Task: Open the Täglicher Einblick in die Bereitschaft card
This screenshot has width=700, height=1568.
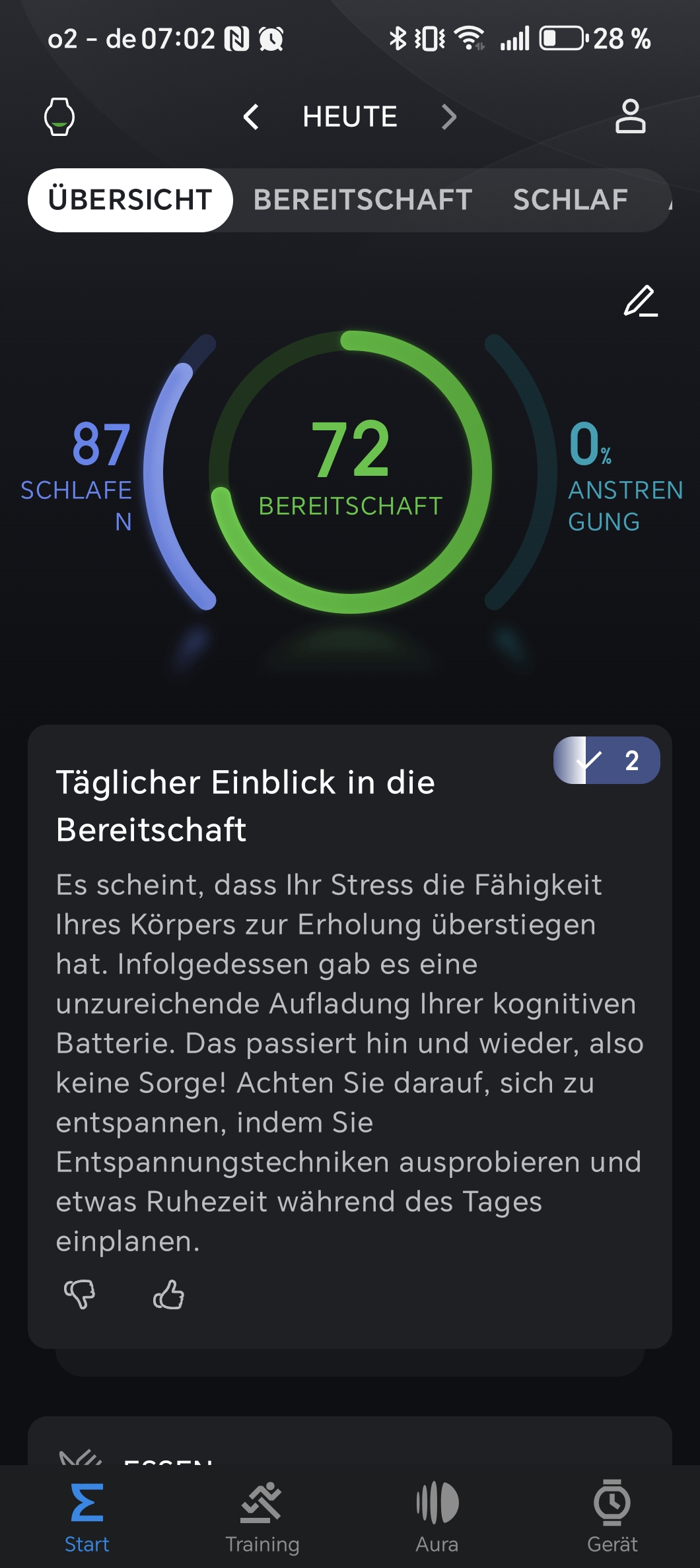Action: [350, 1036]
